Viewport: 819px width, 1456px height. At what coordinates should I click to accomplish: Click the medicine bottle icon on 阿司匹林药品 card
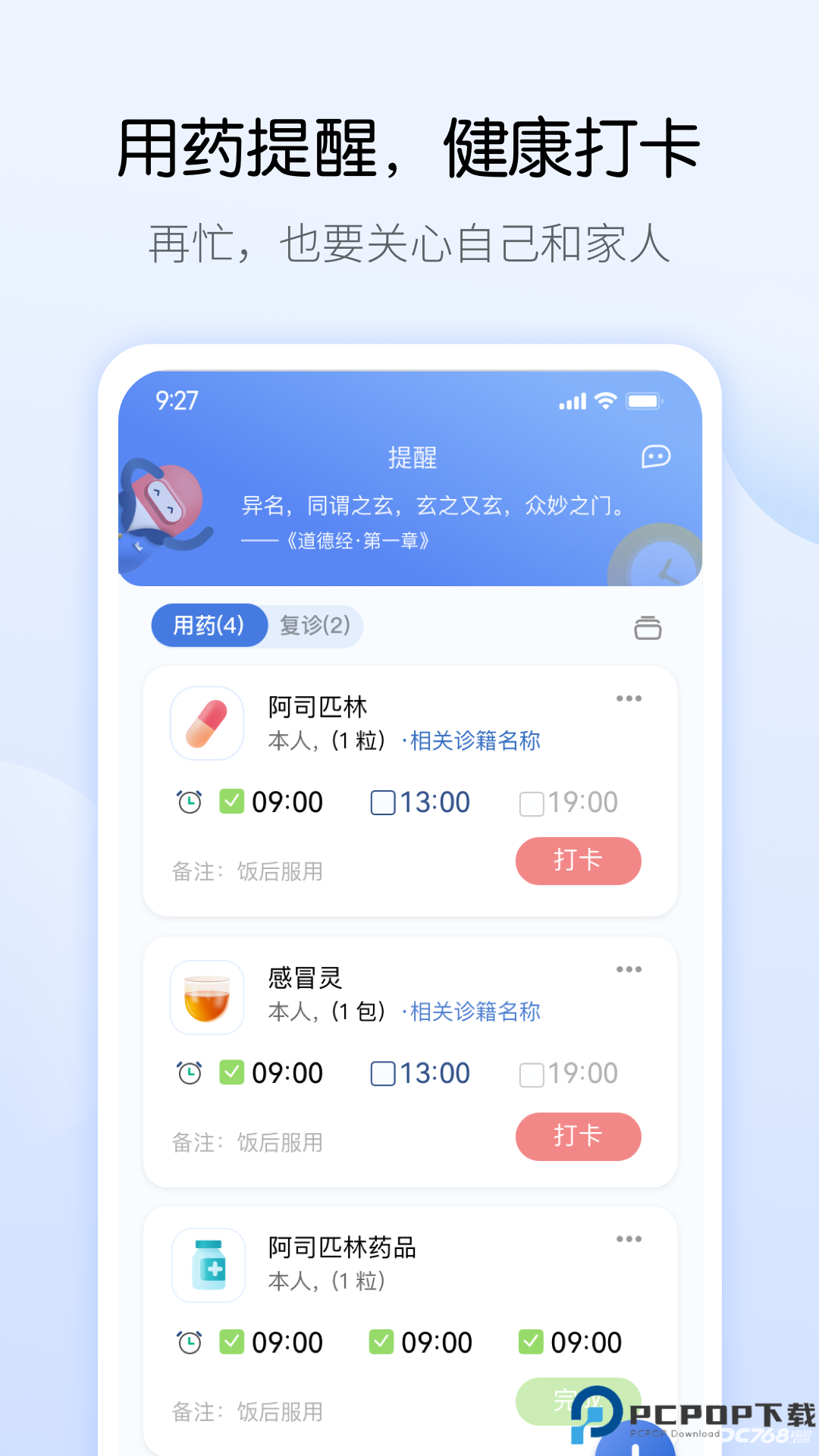click(x=208, y=1266)
